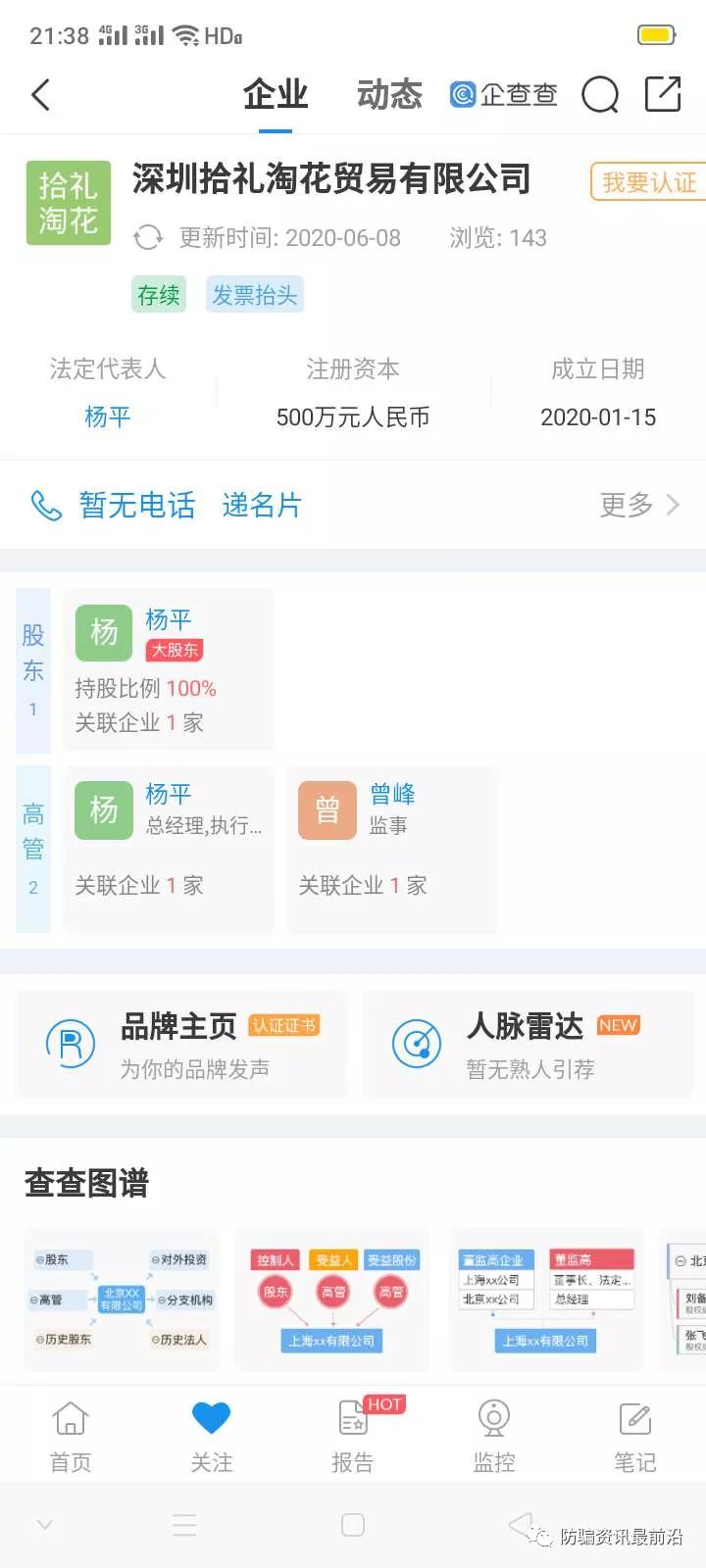
Task: Open the search magnifier icon
Action: pyautogui.click(x=600, y=95)
